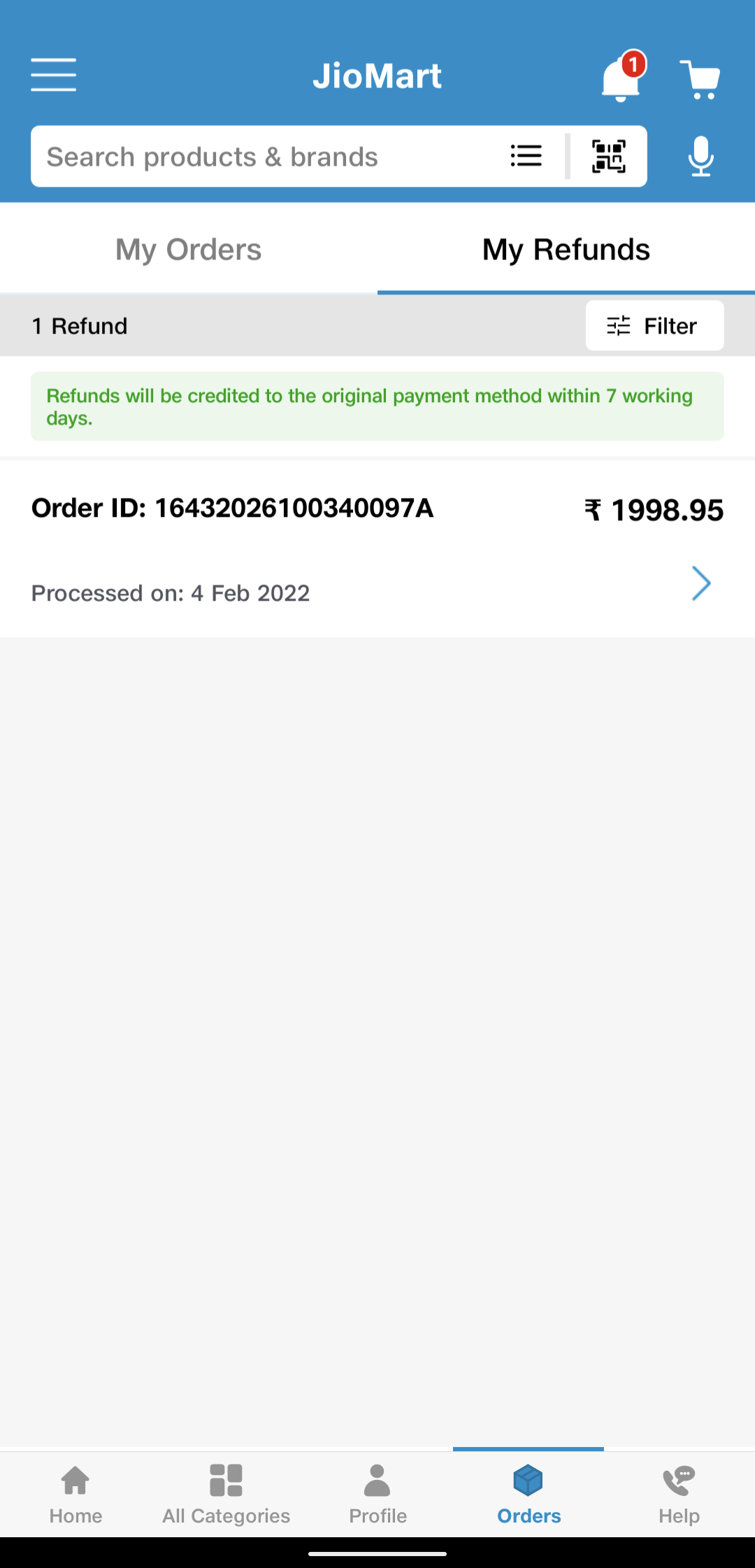Viewport: 755px width, 1568px height.
Task: Open the refunds Filter button
Action: pos(654,326)
